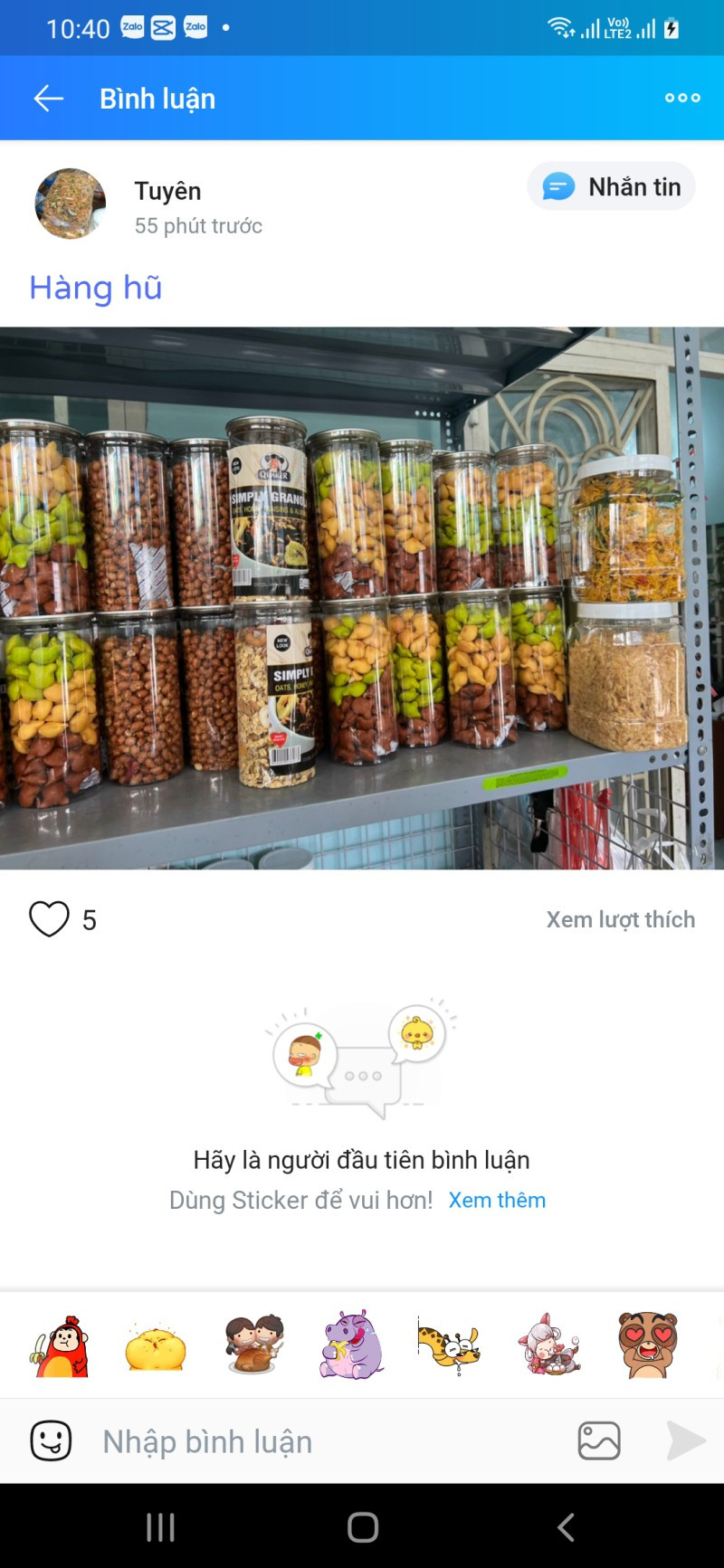Open Tuyên's profile picture

[70, 204]
